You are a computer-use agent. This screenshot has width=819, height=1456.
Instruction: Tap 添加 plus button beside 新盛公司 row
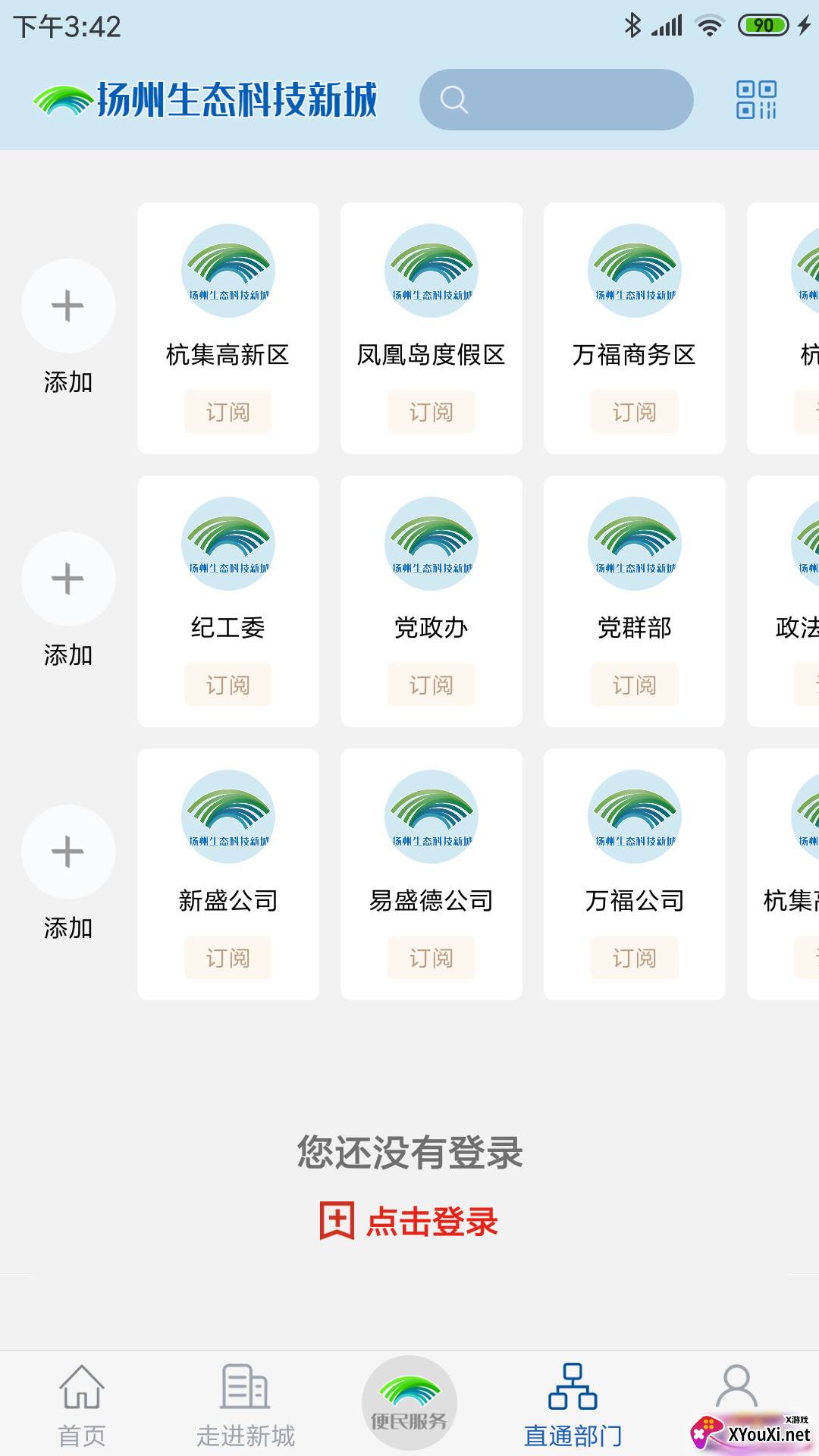click(68, 852)
